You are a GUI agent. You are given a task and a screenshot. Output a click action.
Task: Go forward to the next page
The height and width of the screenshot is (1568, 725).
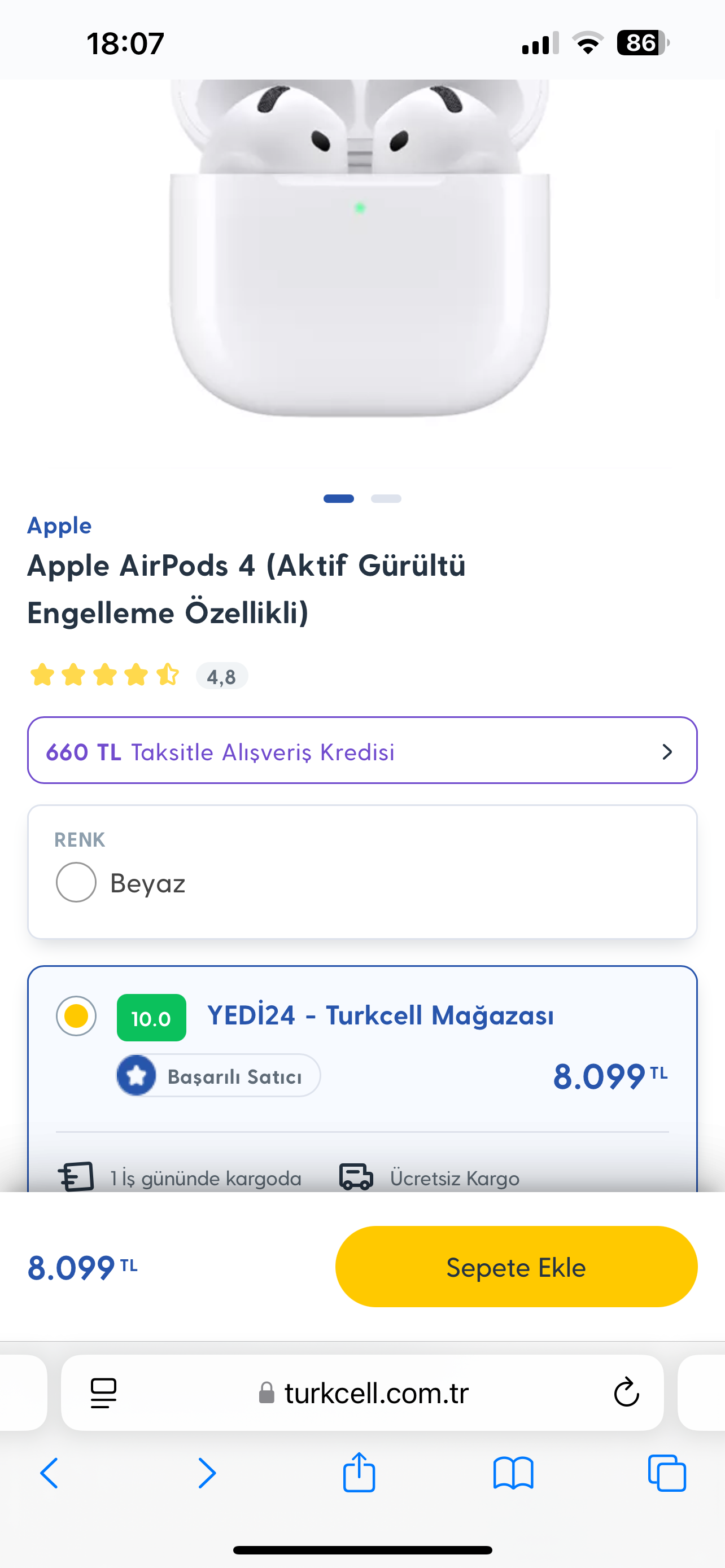[x=207, y=1474]
